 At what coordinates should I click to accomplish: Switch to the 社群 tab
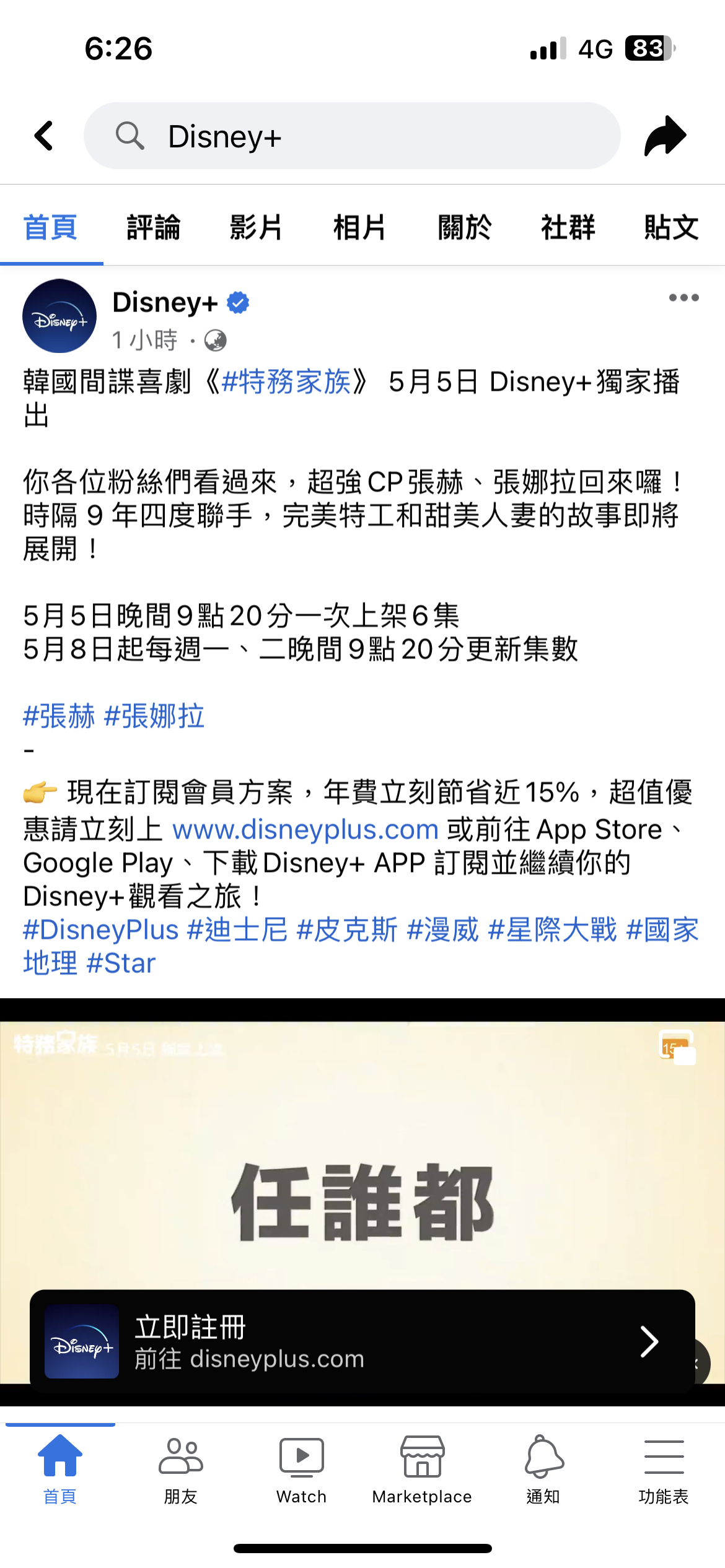568,227
